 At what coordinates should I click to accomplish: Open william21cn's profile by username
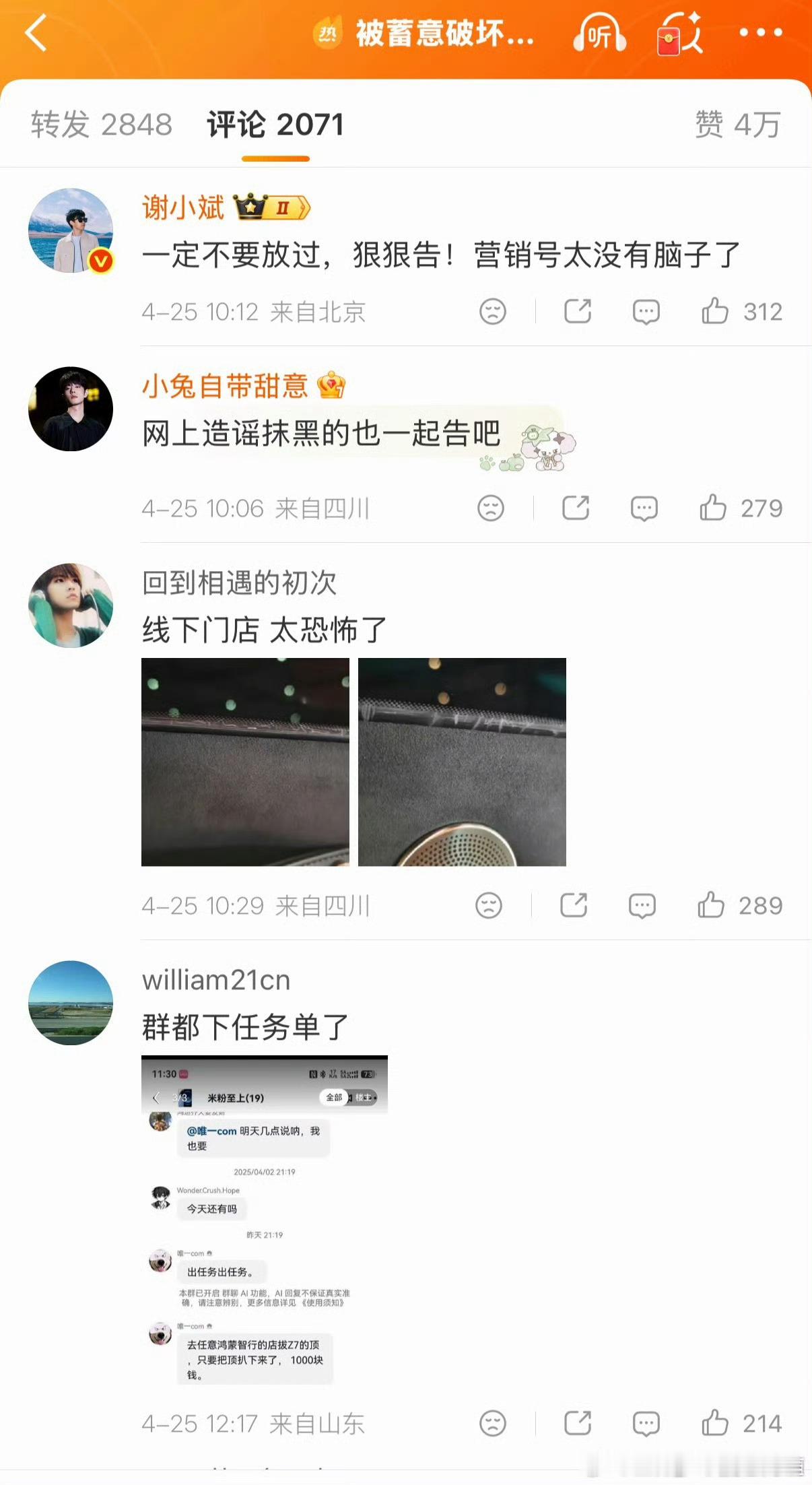(216, 980)
